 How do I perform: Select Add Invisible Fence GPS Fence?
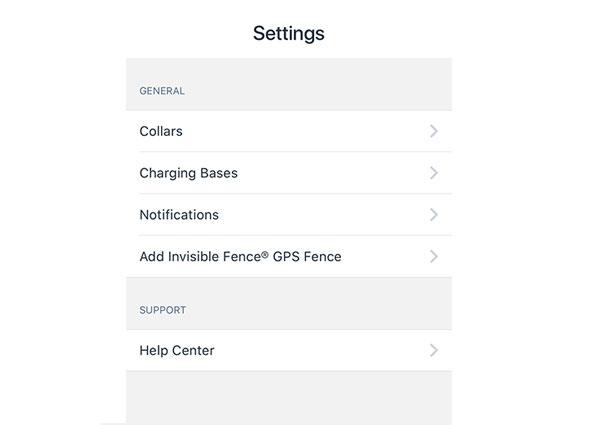pos(288,257)
